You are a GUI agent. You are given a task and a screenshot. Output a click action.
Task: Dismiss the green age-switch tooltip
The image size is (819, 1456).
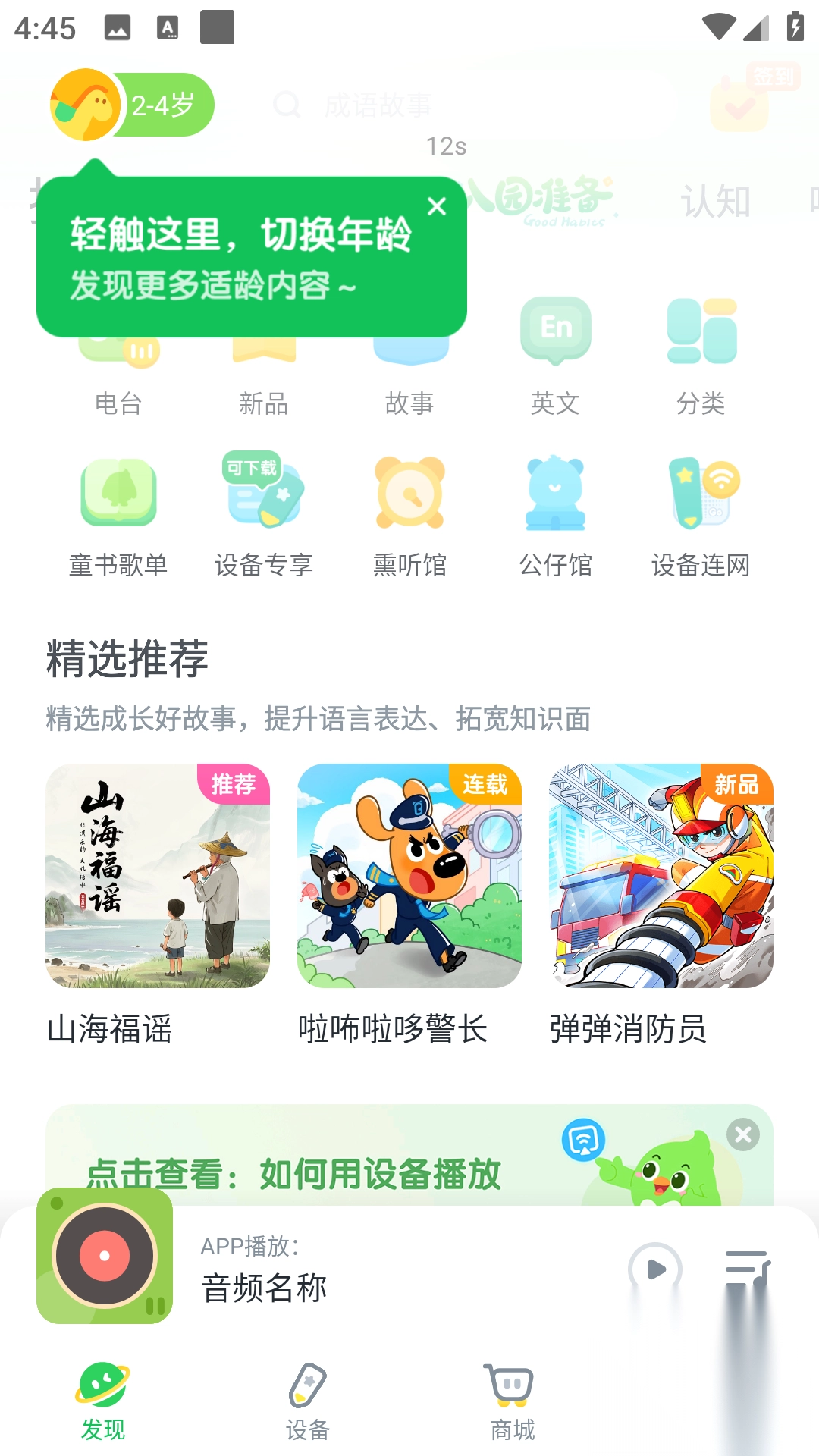(437, 206)
